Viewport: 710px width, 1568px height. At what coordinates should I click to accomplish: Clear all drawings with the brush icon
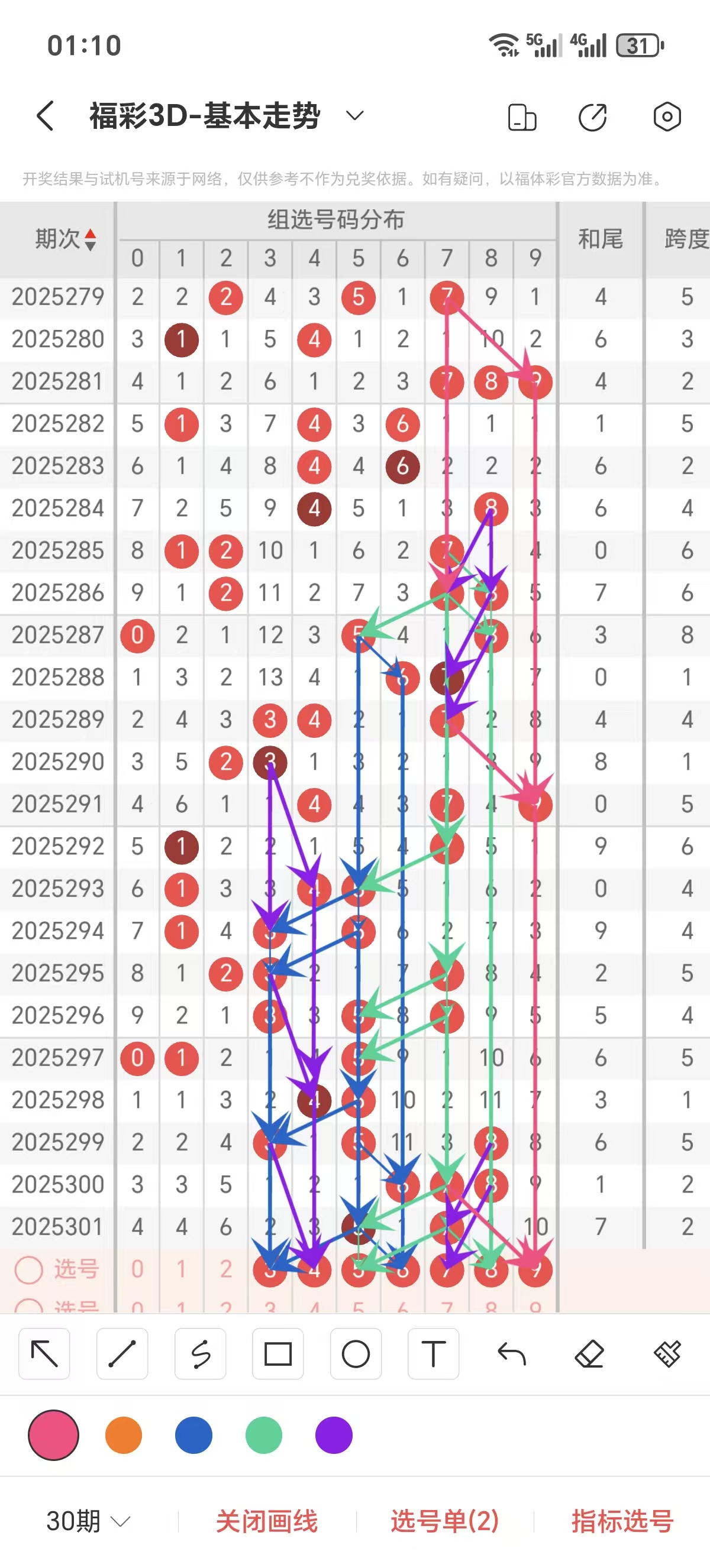coord(667,1355)
